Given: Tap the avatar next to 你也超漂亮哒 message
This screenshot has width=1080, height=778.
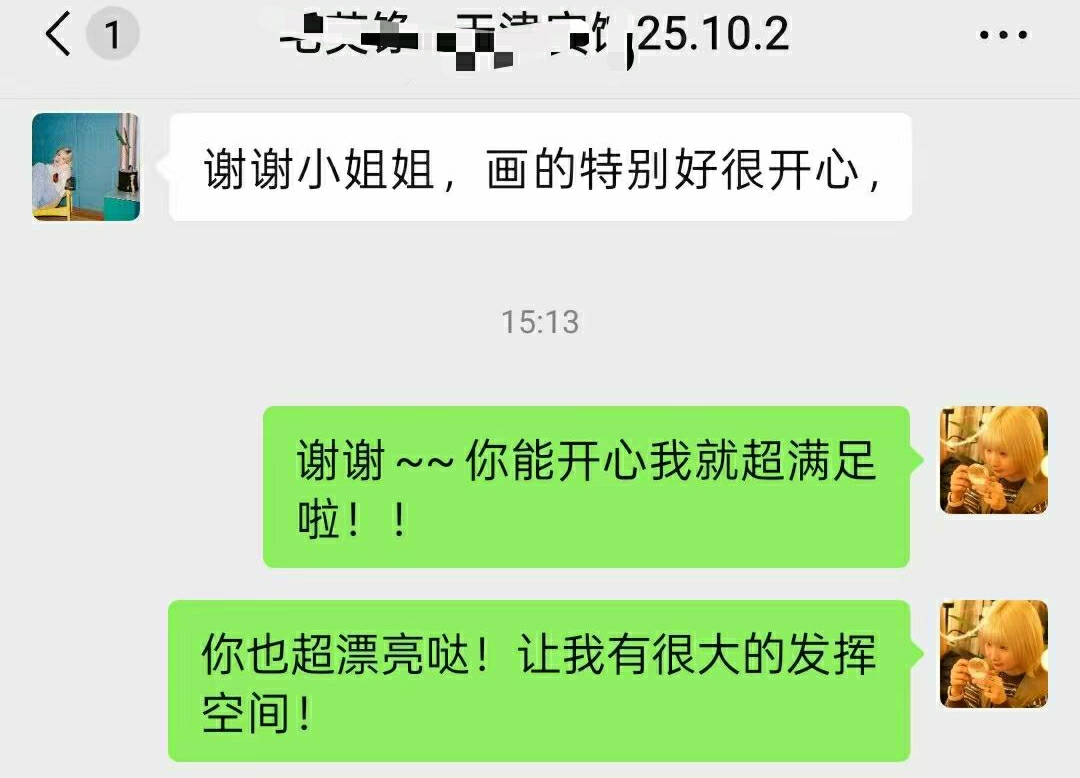Looking at the screenshot, I should pyautogui.click(x=993, y=654).
